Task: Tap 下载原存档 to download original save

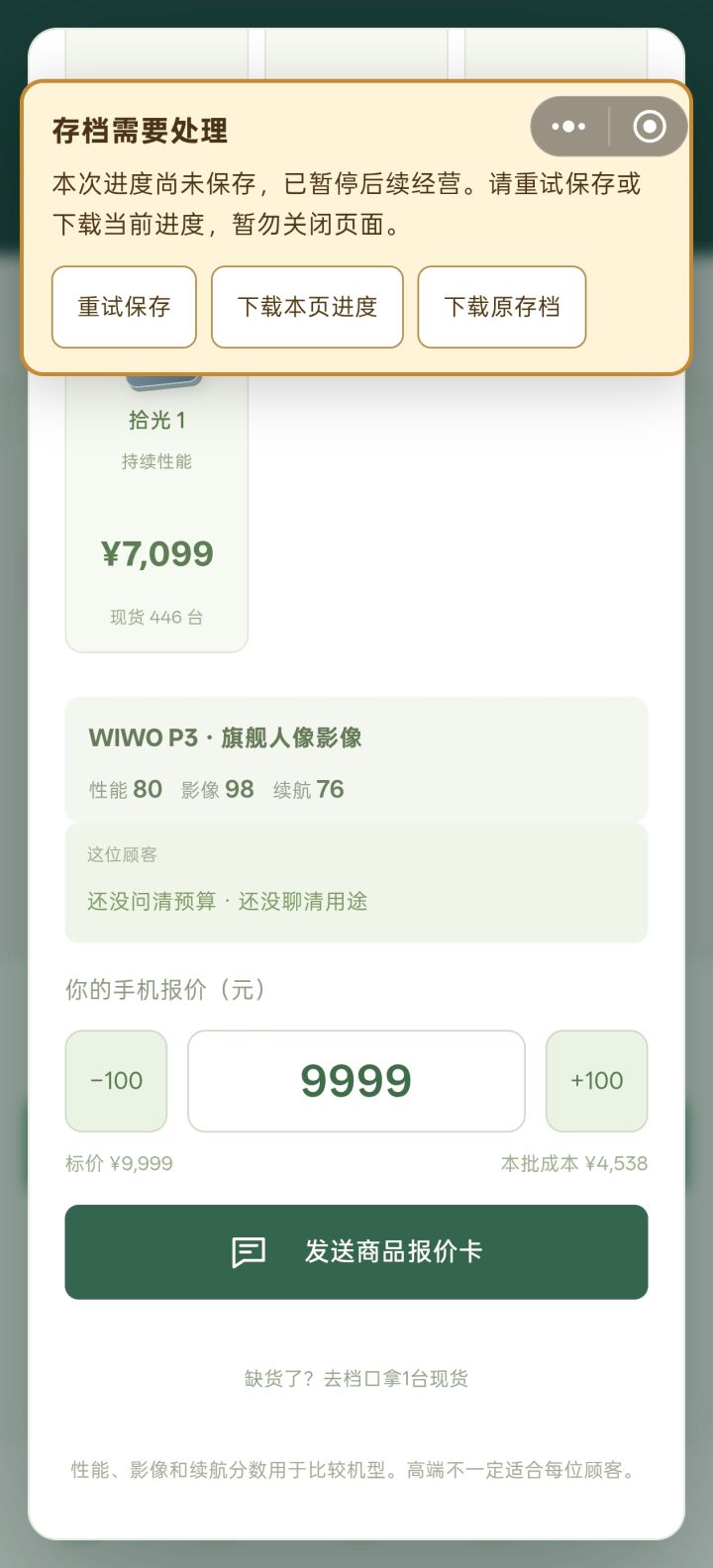Action: (502, 307)
